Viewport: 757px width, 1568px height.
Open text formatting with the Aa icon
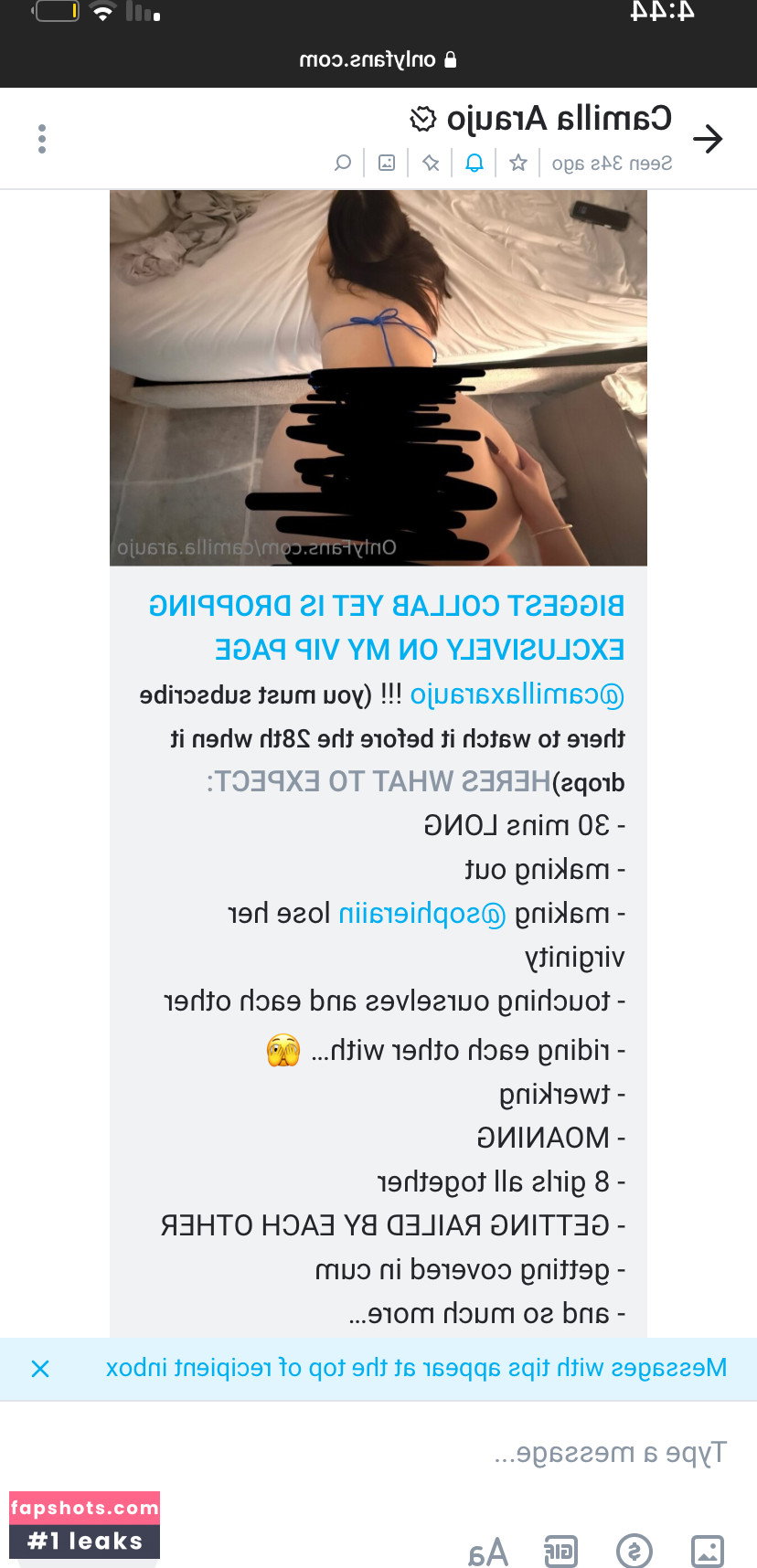(488, 1551)
